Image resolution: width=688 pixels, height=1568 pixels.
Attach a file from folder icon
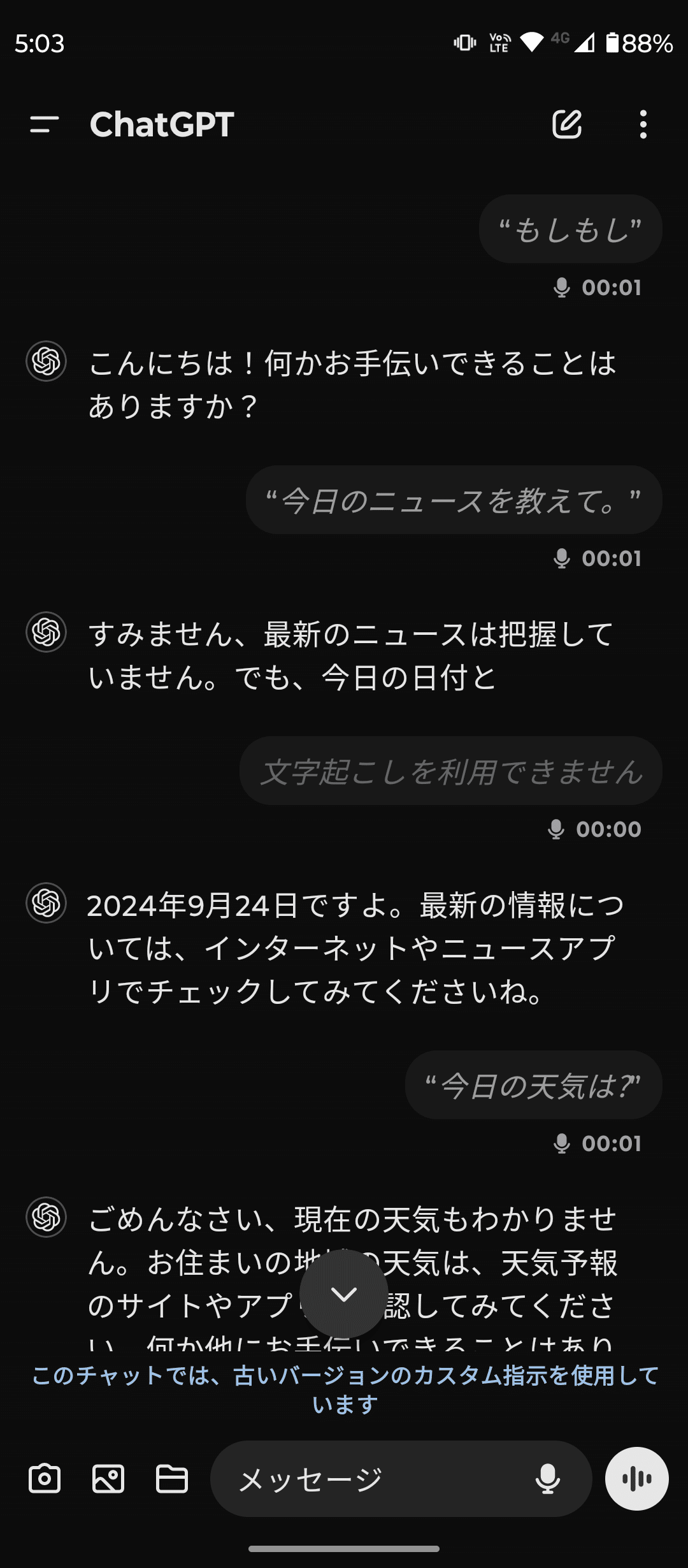pos(172,1479)
